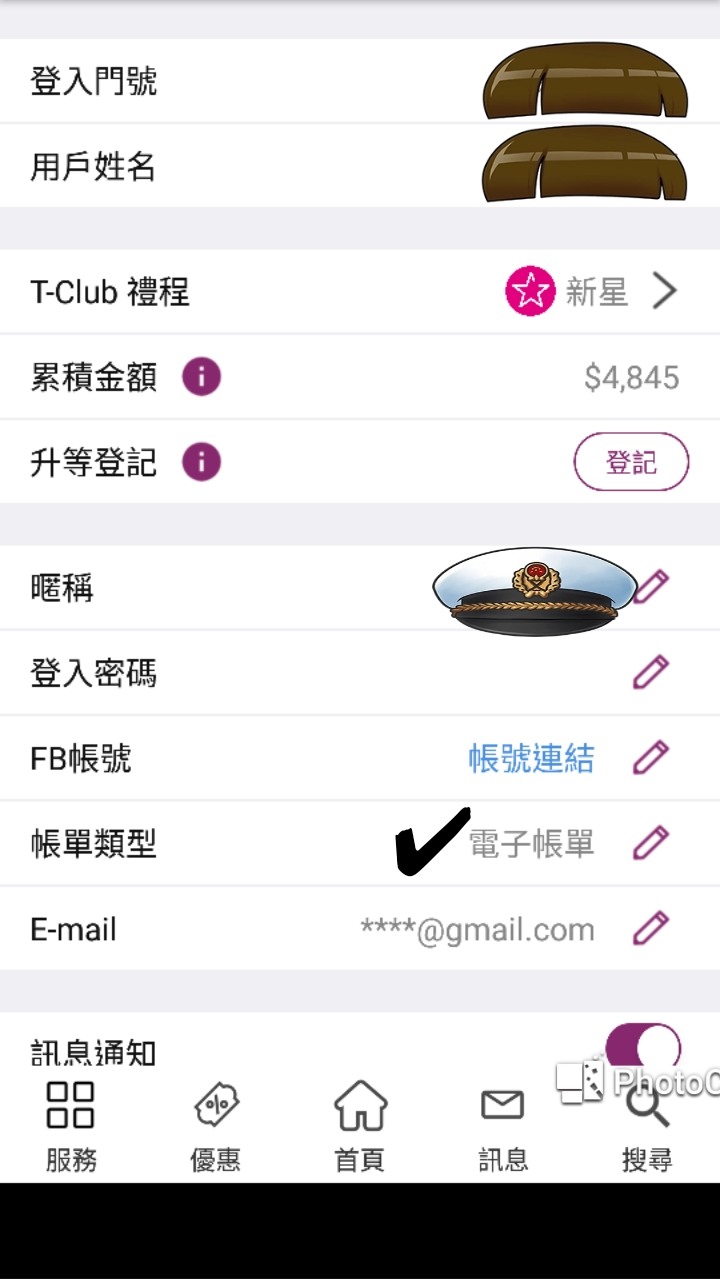Edit the E-mail address
The width and height of the screenshot is (720, 1280).
651,929
